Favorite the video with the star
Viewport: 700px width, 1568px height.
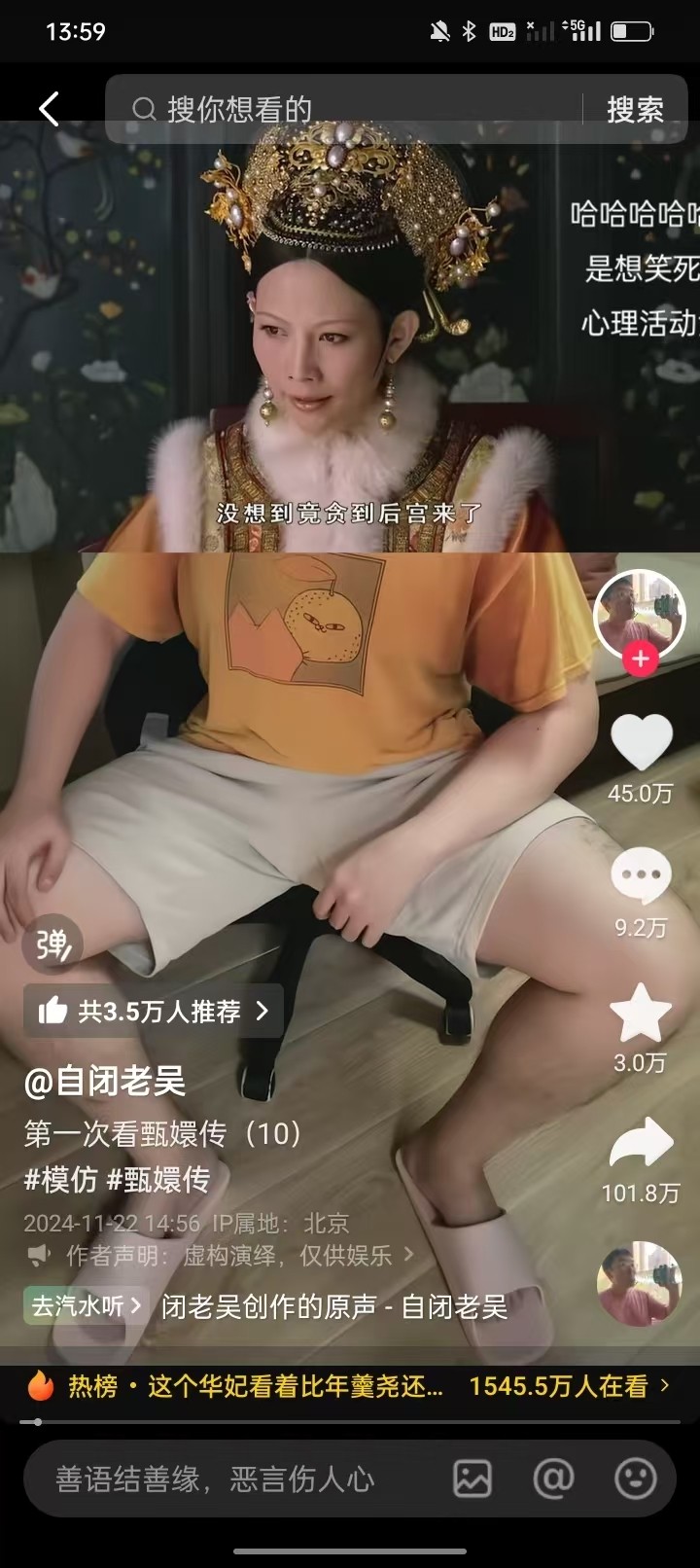pyautogui.click(x=641, y=1013)
